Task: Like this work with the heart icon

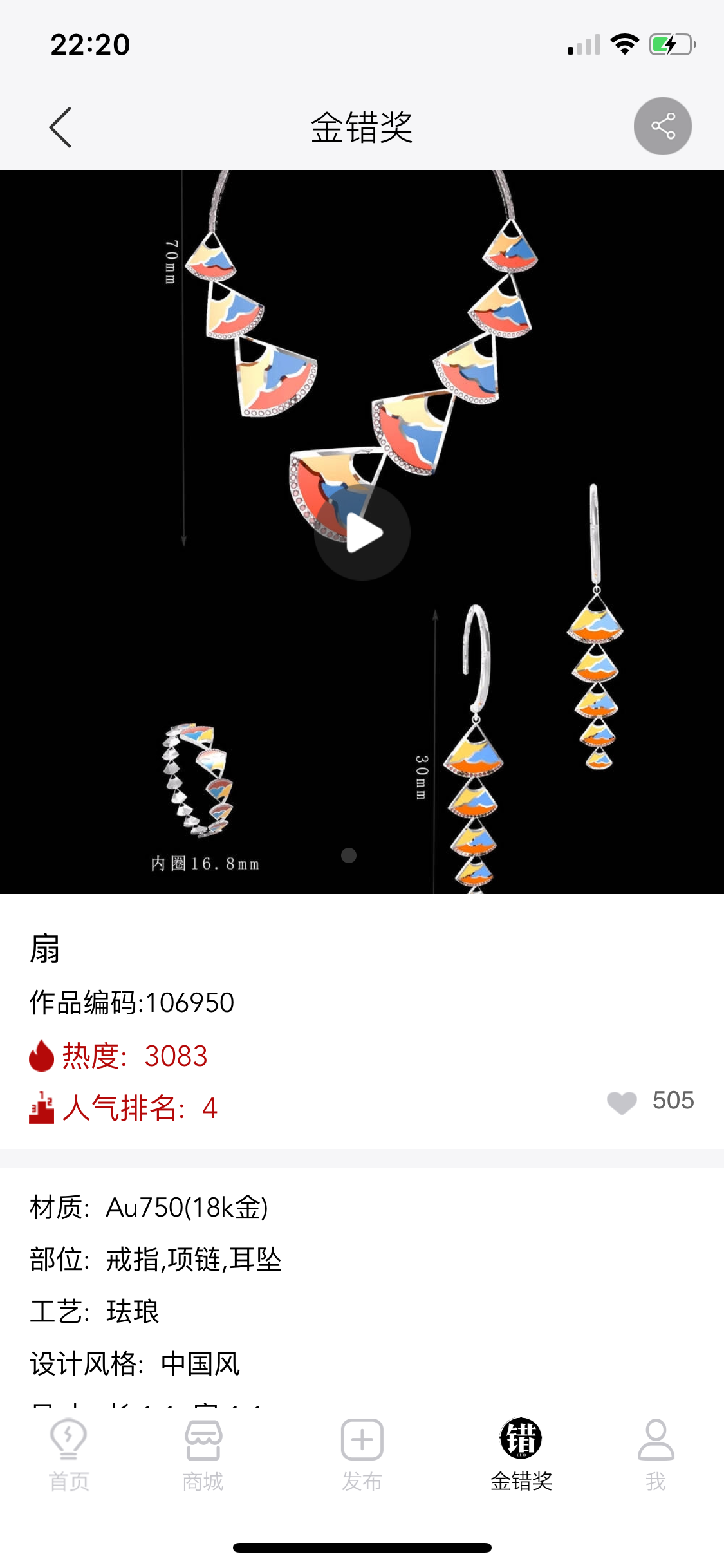Action: pos(622,1102)
